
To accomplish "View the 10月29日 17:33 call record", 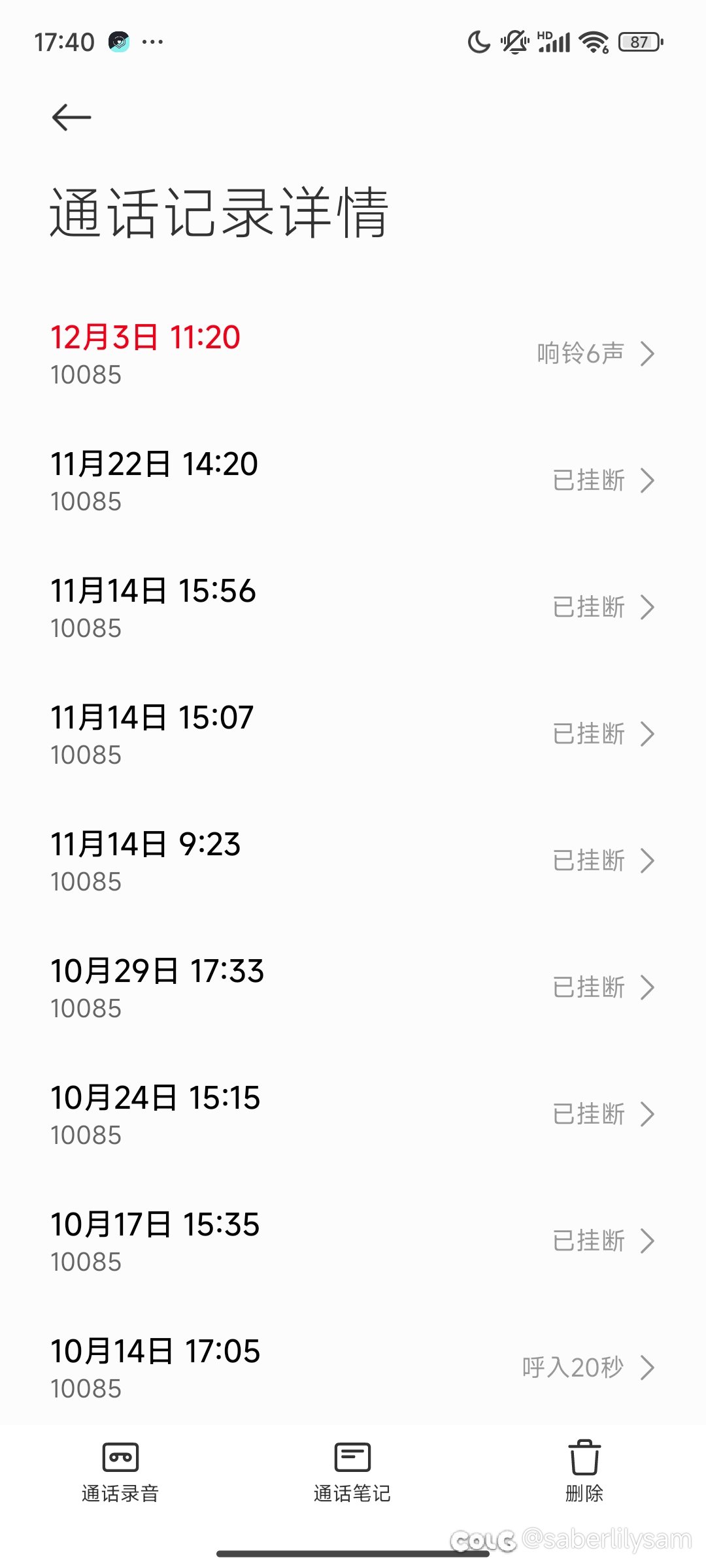I will tap(353, 987).
